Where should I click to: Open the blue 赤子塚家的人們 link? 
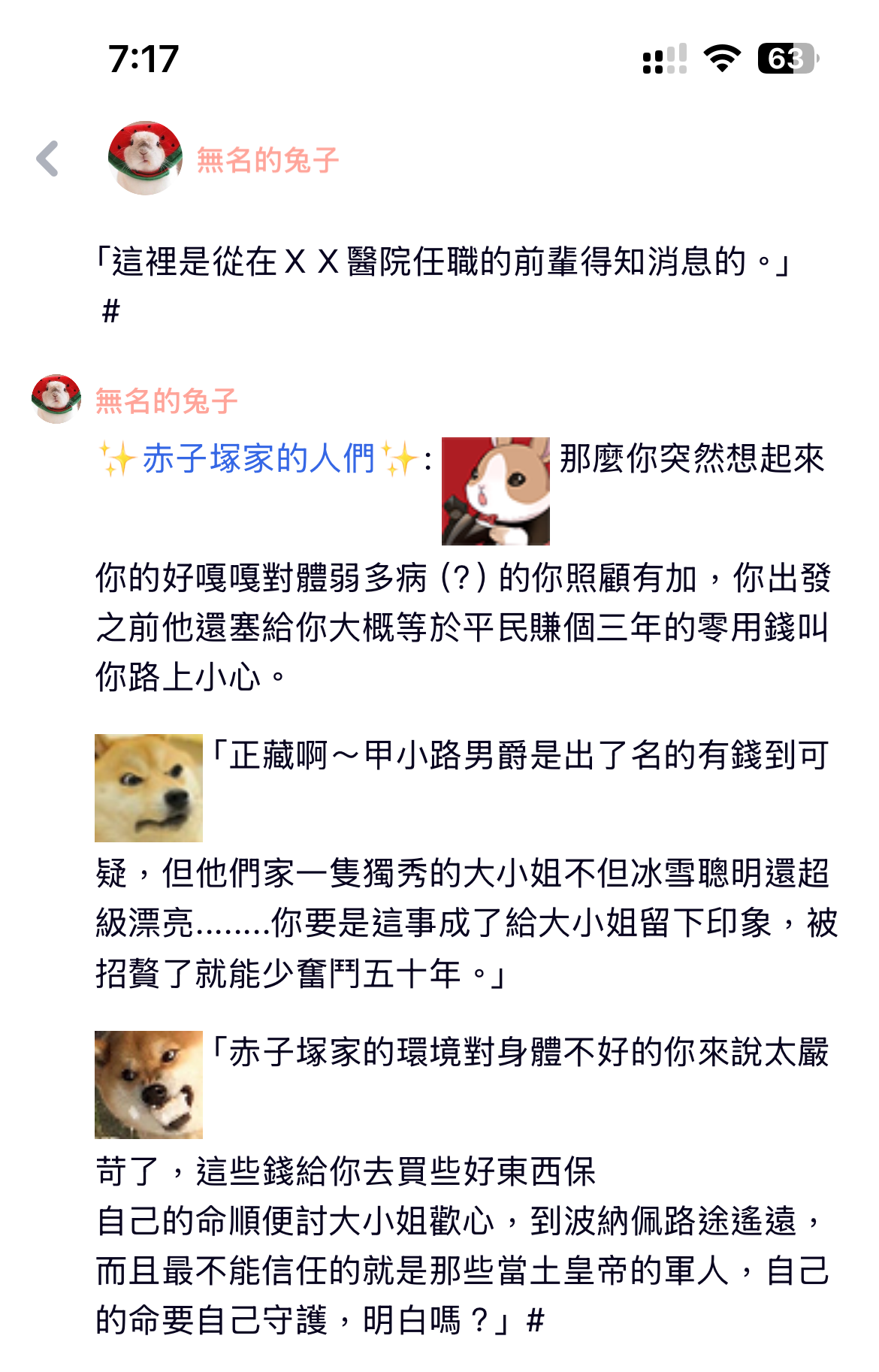click(x=258, y=458)
